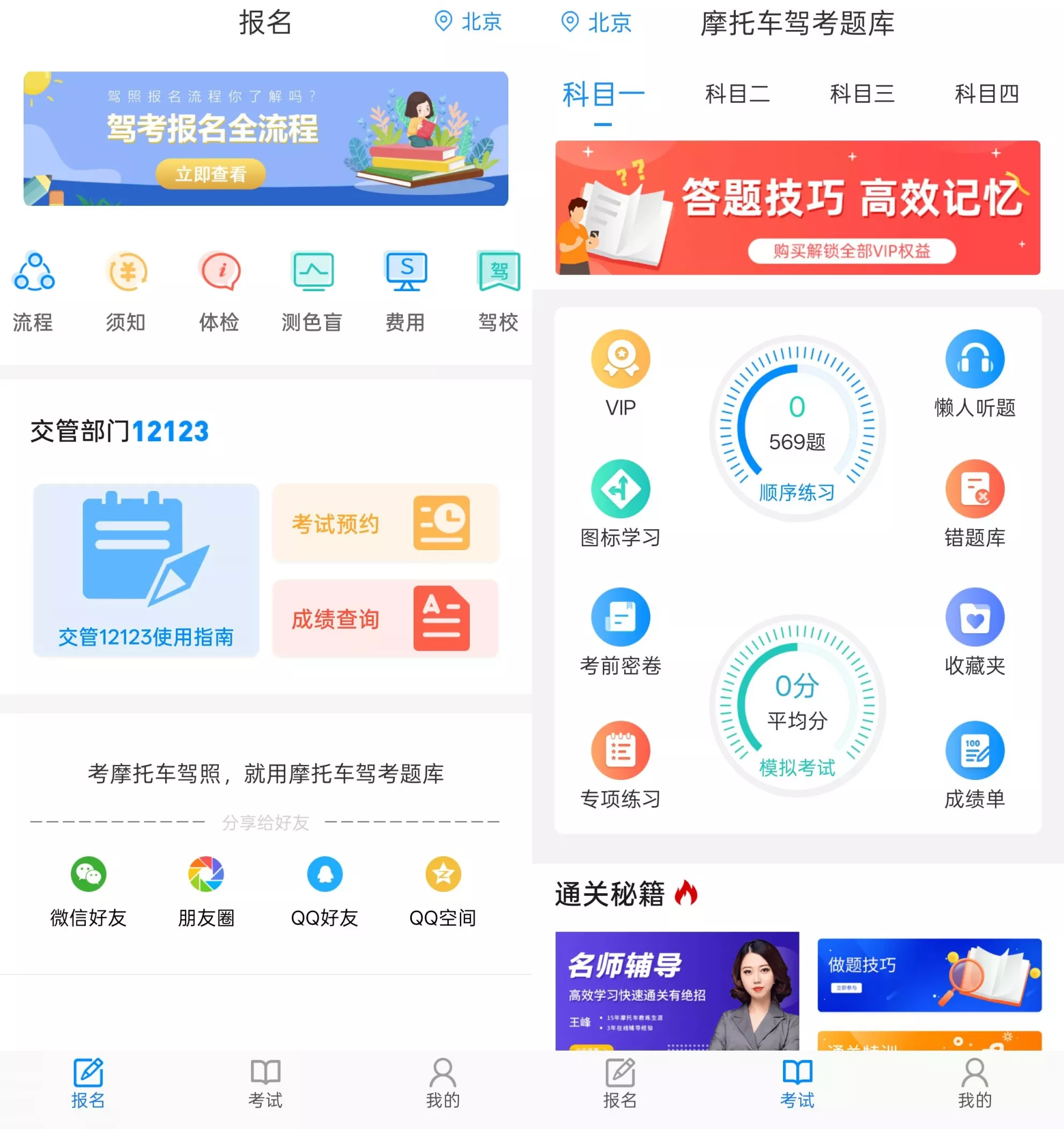The width and height of the screenshot is (1064, 1129).
Task: Open the 成绩查询 card
Action: tap(385, 618)
